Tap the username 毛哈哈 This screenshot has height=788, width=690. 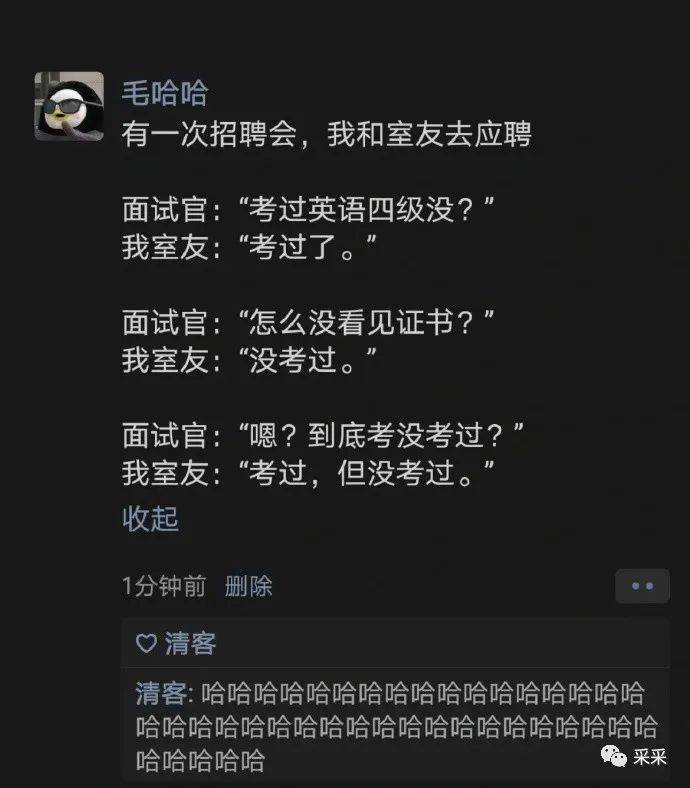[164, 94]
